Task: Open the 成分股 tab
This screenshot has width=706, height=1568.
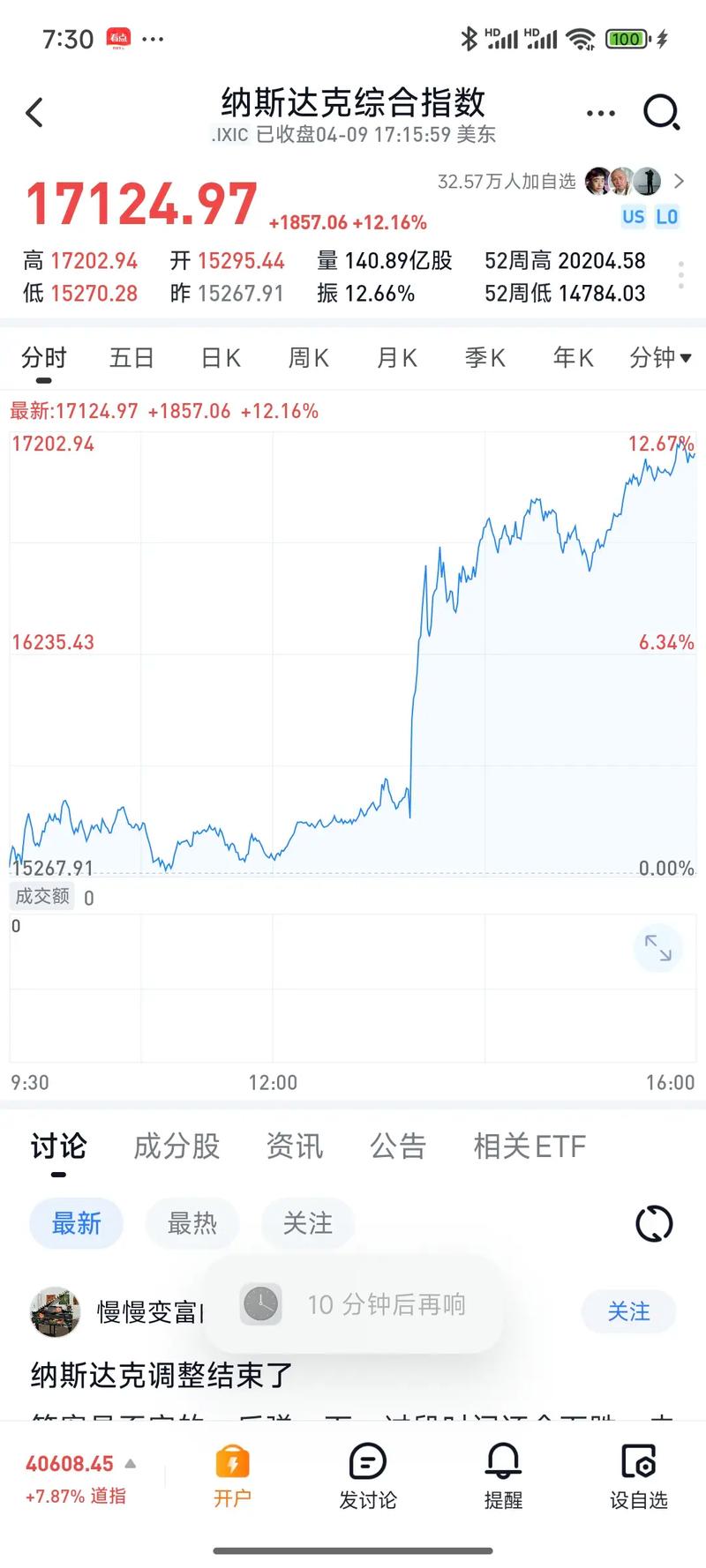Action: pyautogui.click(x=176, y=1146)
